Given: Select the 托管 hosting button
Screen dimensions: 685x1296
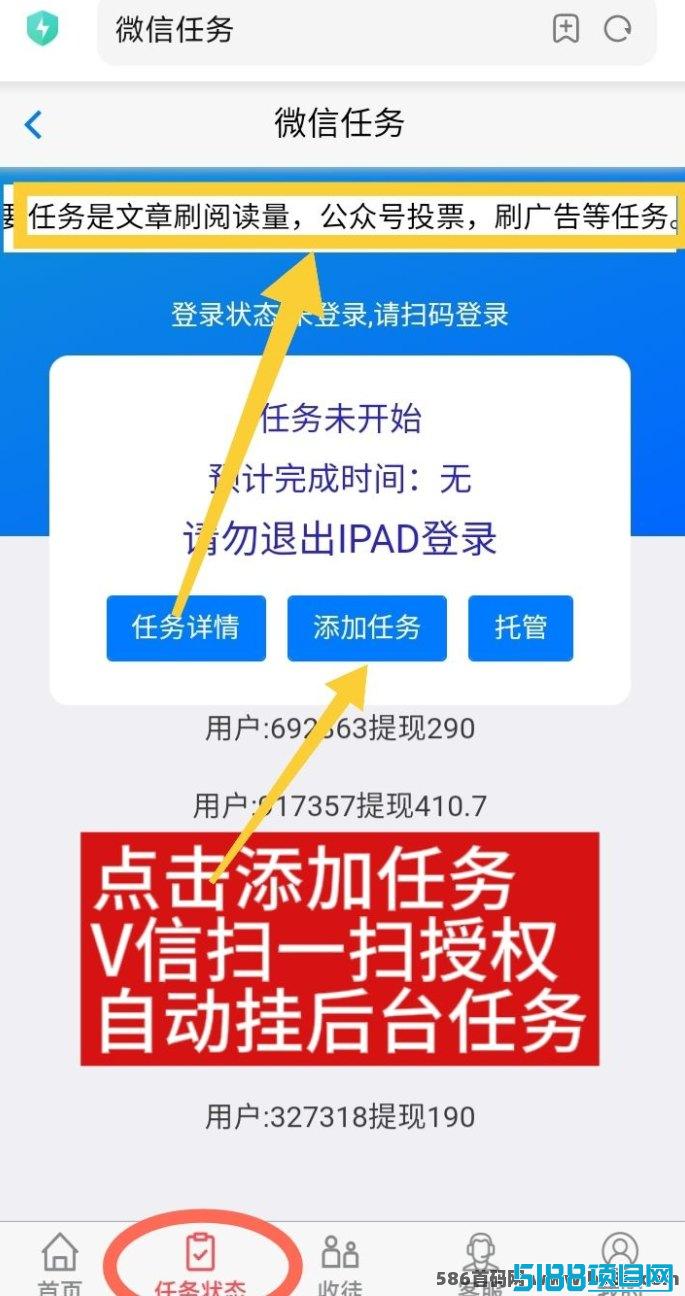Looking at the screenshot, I should coord(521,628).
